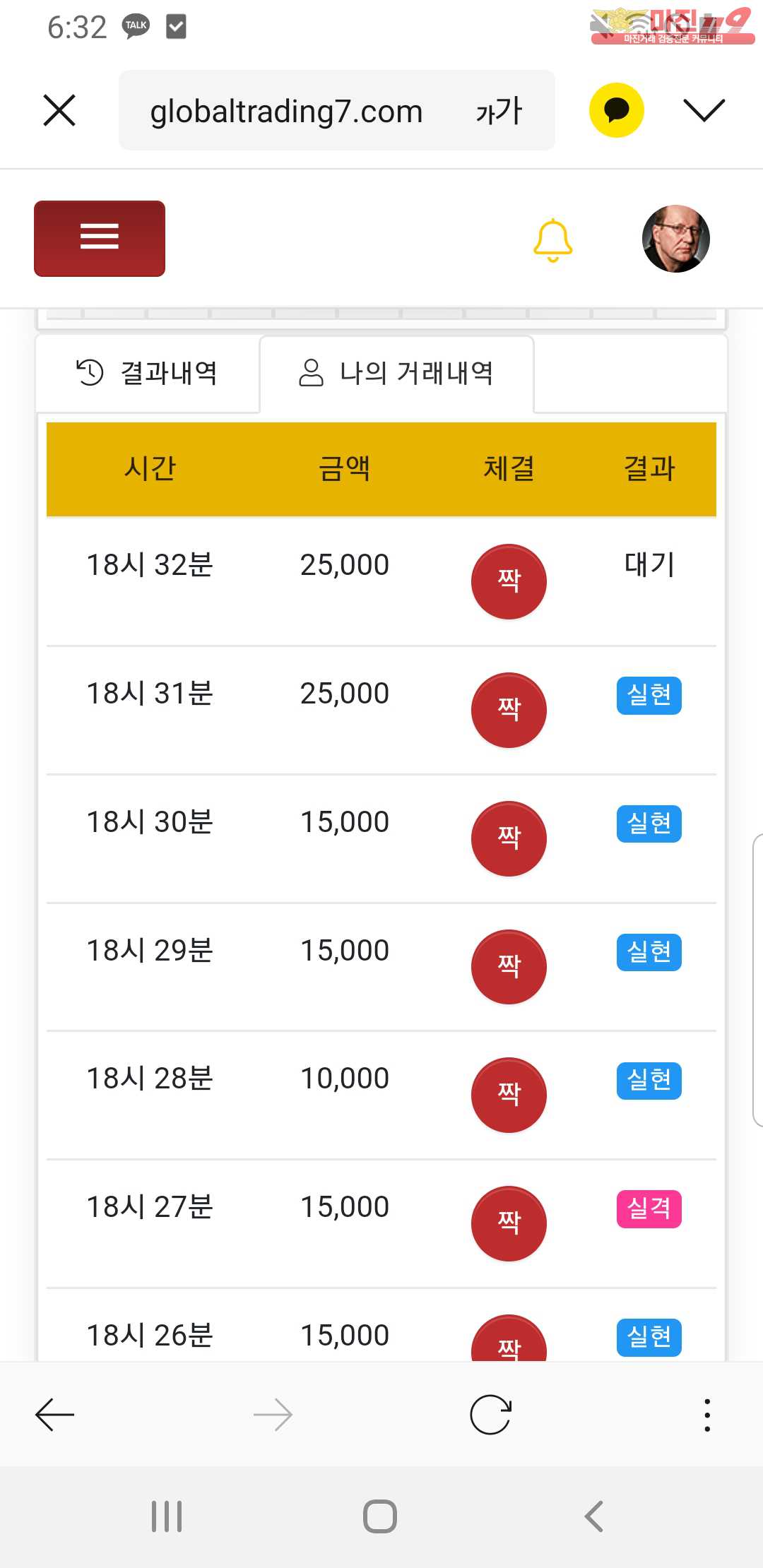763x1568 pixels.
Task: Go back to the previous web page
Action: 55,1415
